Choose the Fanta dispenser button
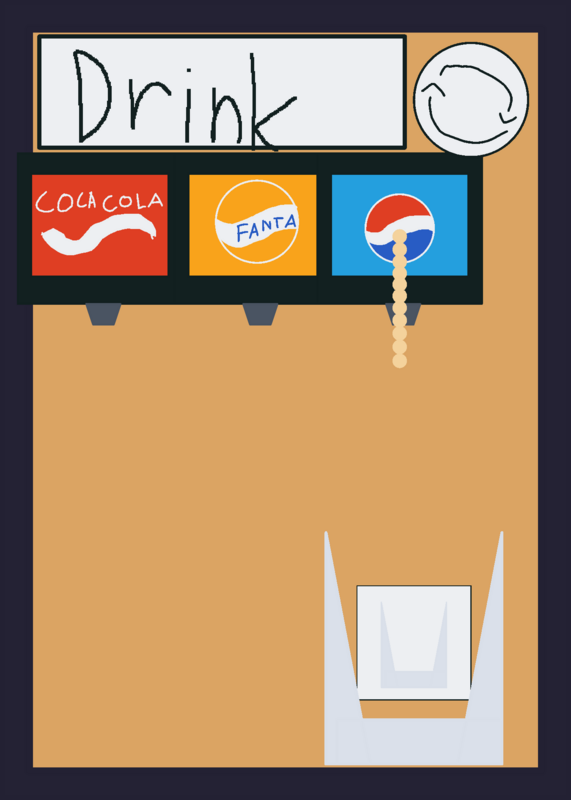 pos(253,225)
